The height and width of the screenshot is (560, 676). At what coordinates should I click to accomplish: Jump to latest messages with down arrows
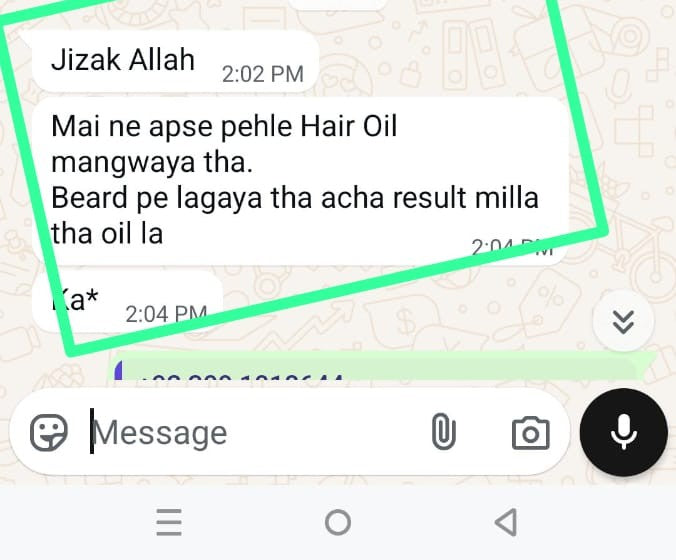tap(623, 321)
